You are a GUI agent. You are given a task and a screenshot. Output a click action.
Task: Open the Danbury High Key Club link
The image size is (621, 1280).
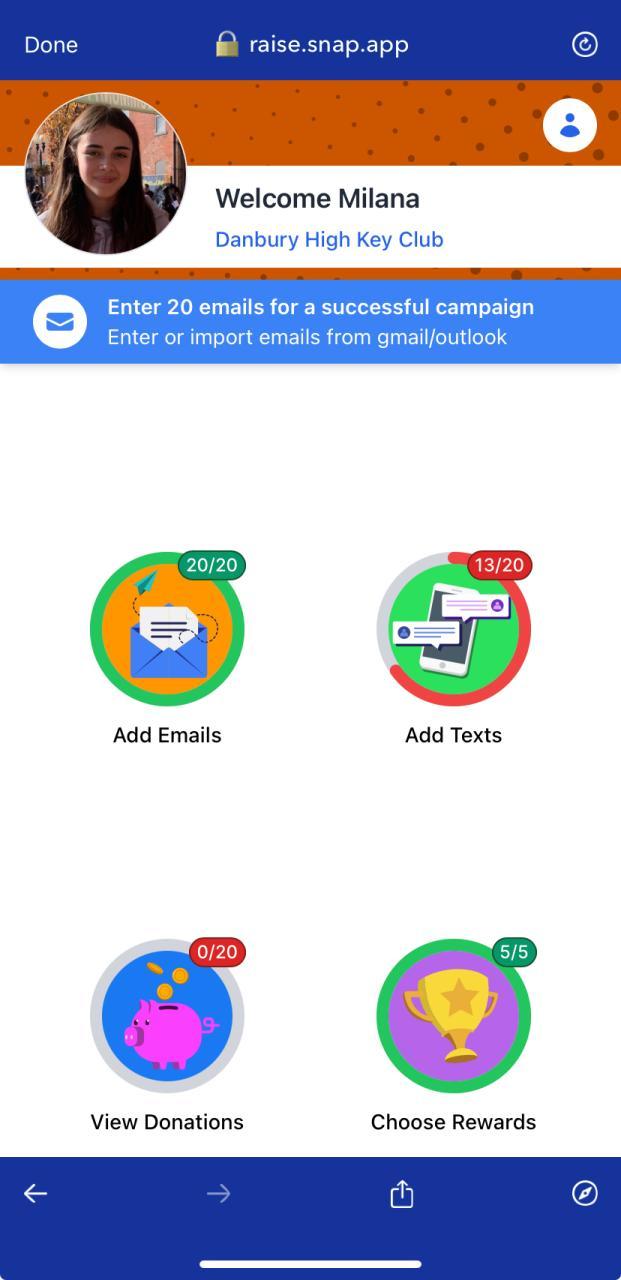point(329,240)
